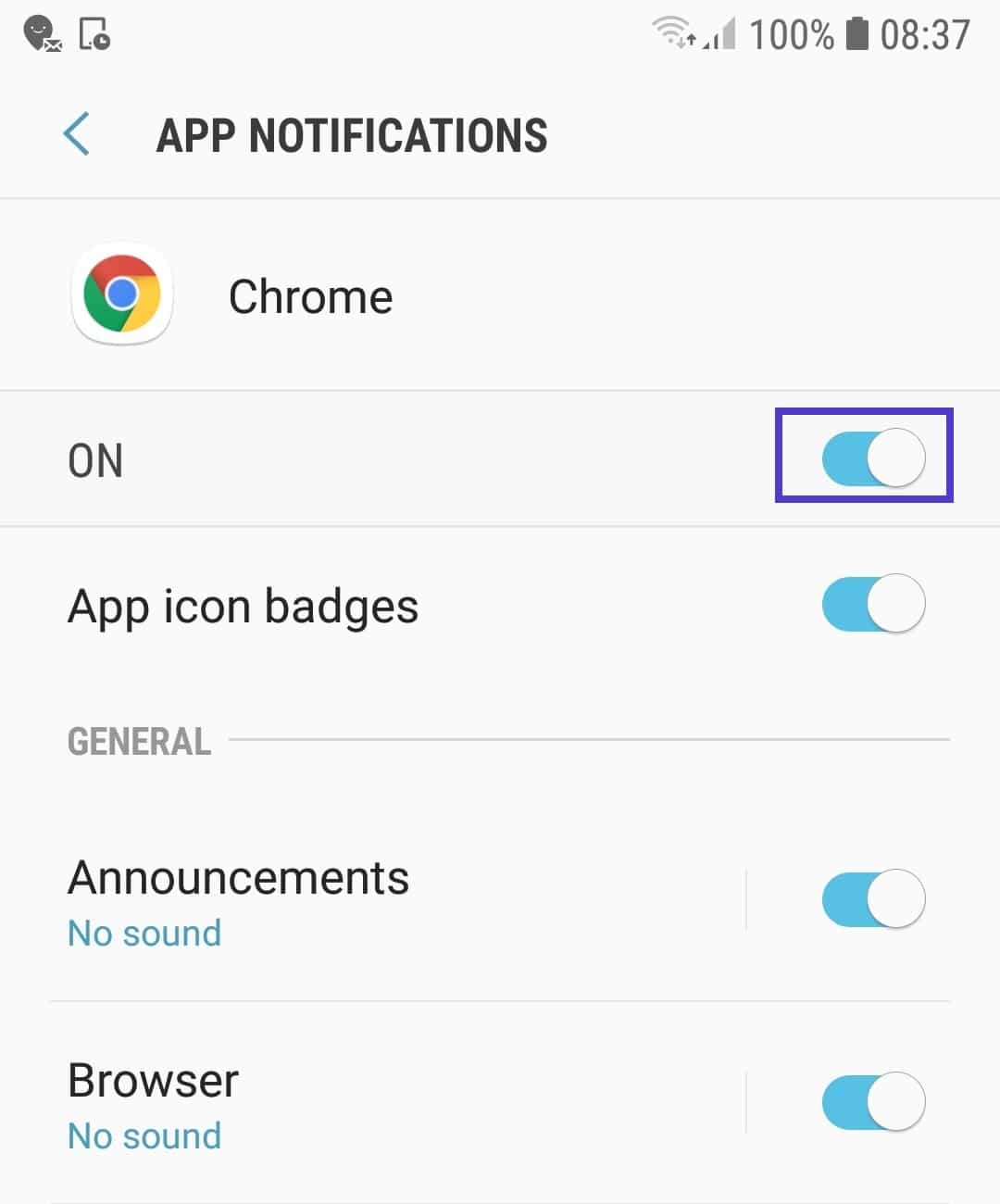Tap the clock reminder icon in status bar

tap(93, 34)
